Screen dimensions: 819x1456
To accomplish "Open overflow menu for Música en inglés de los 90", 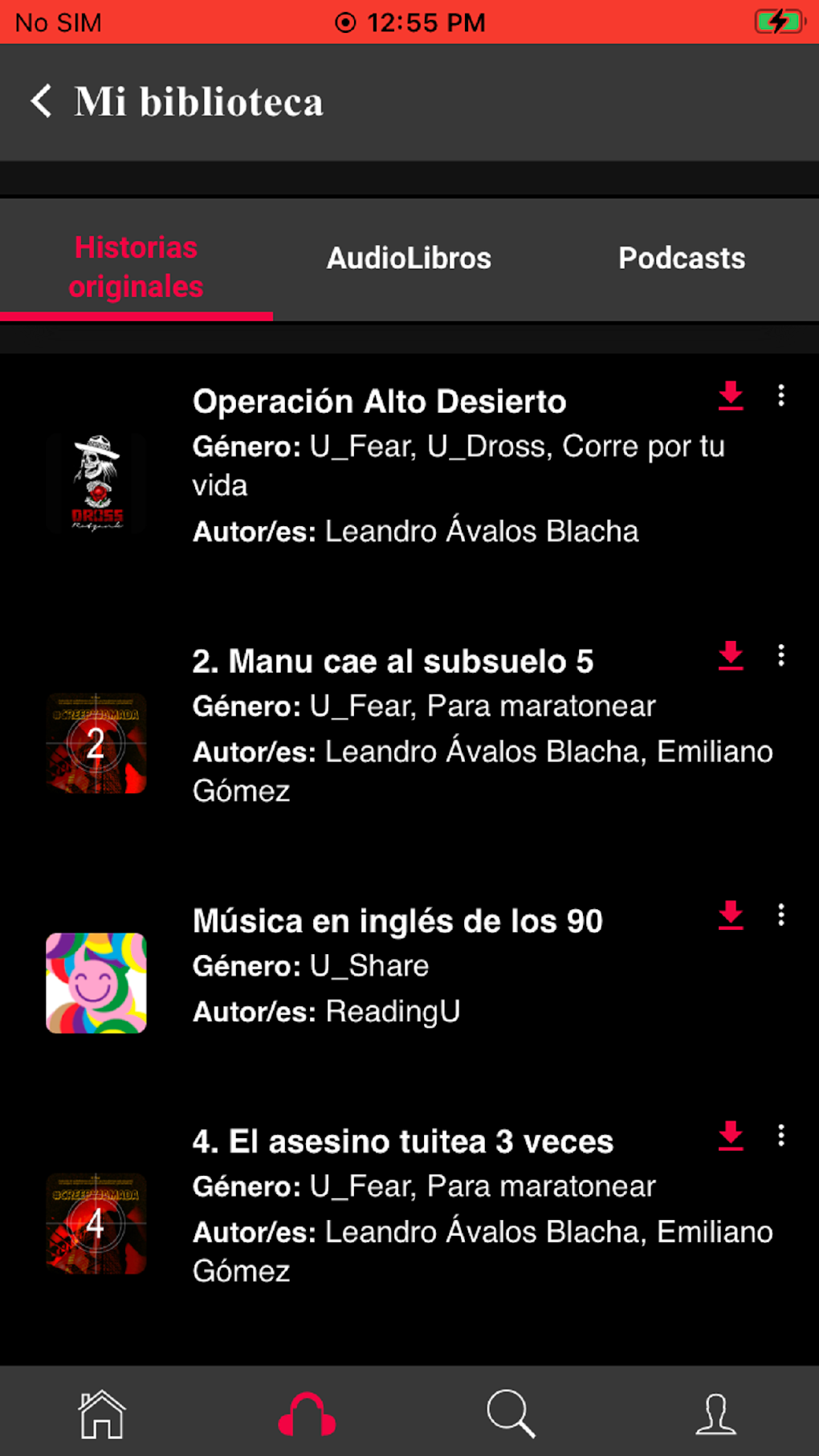I will 780,915.
